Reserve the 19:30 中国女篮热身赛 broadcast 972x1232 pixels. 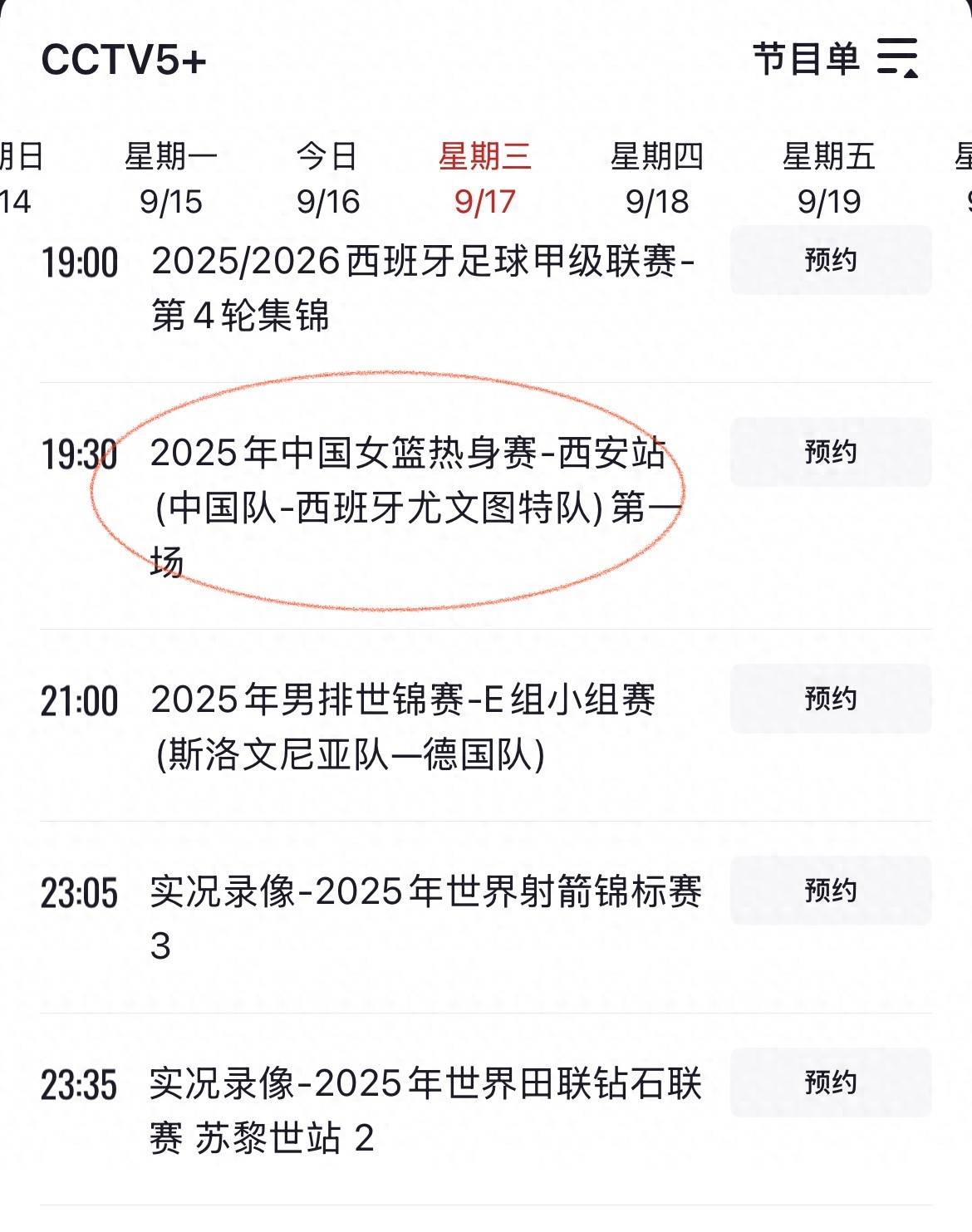tap(830, 452)
